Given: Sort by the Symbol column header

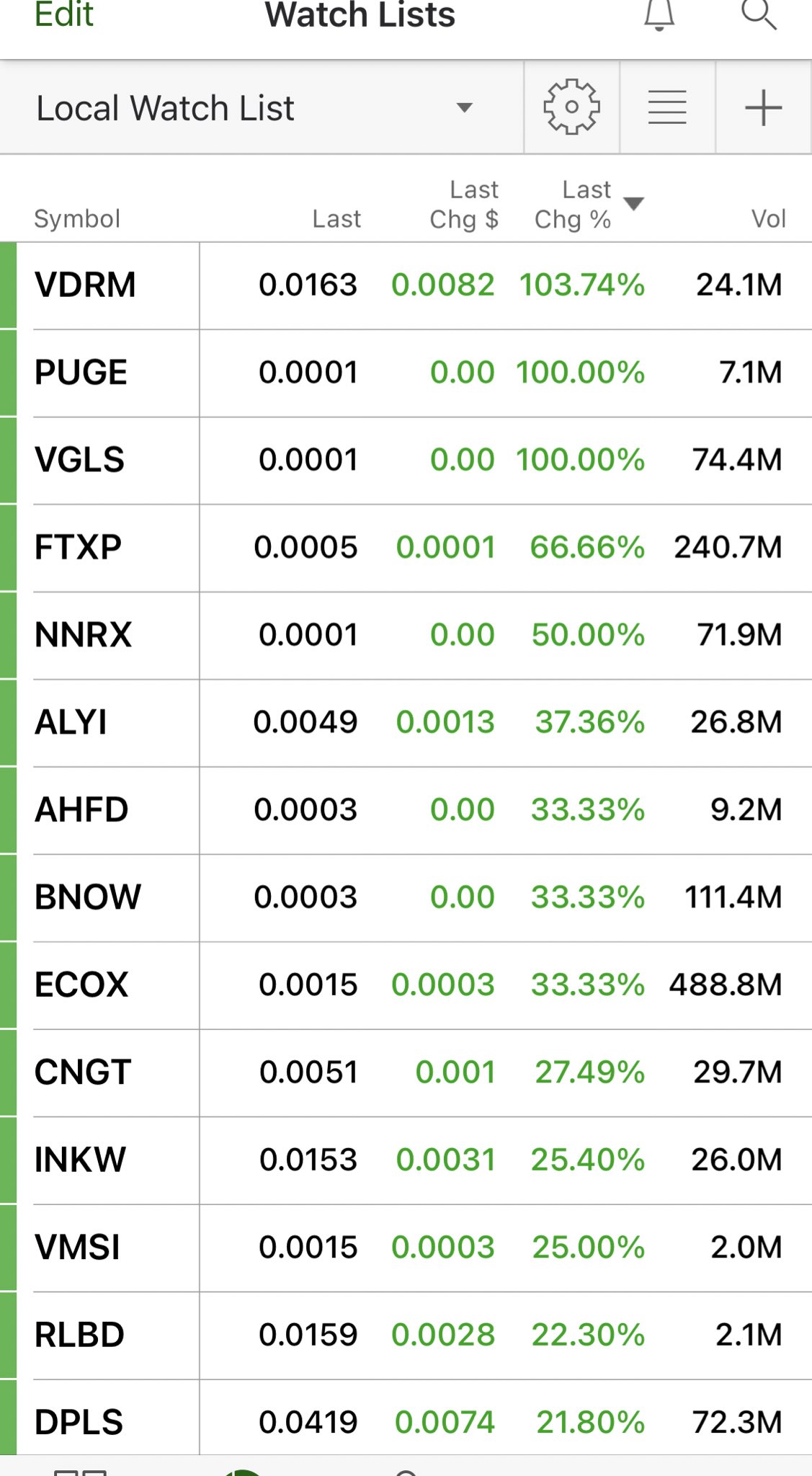Looking at the screenshot, I should pos(77,219).
